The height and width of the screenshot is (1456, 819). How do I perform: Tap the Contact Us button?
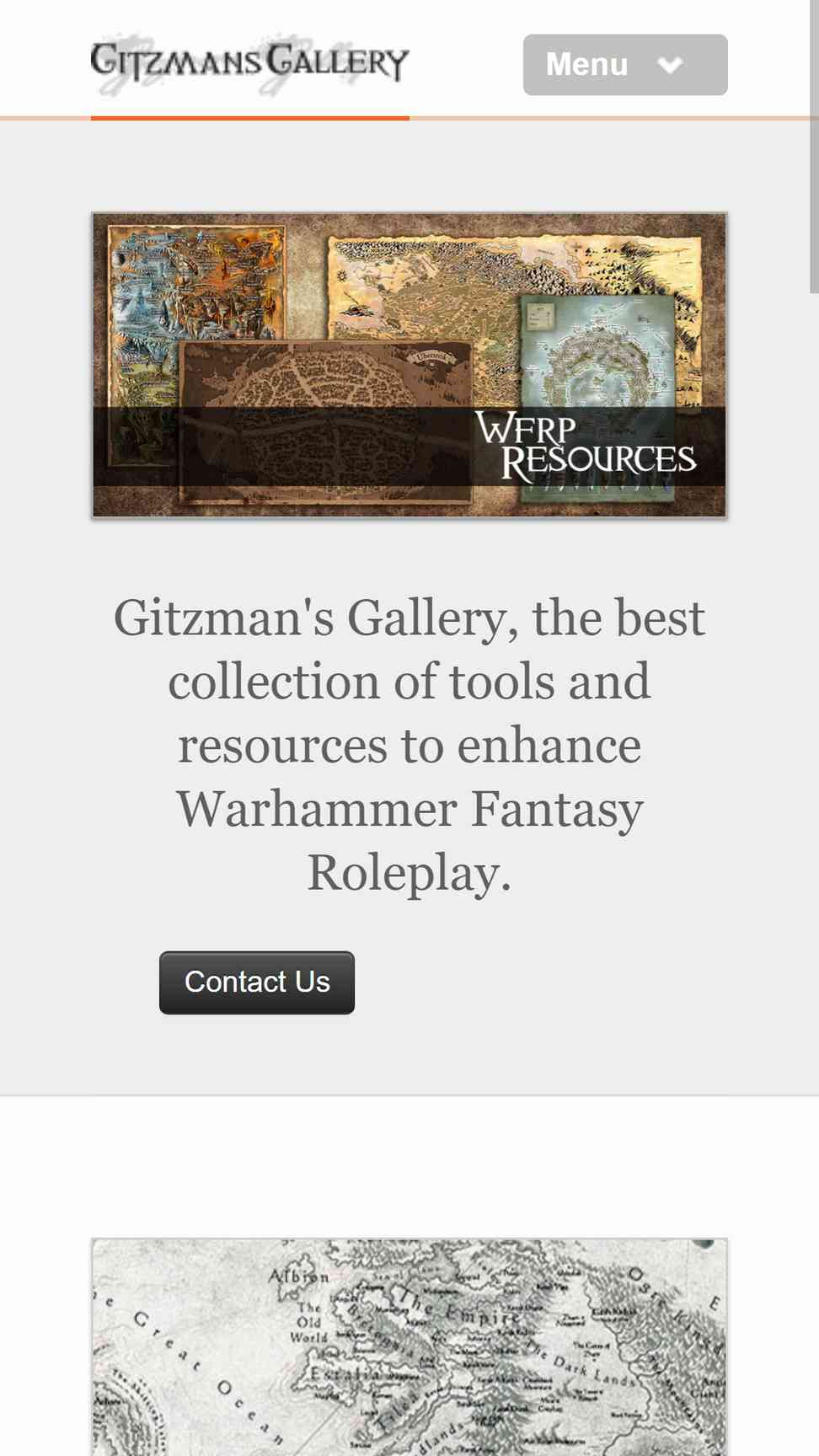pos(257,982)
